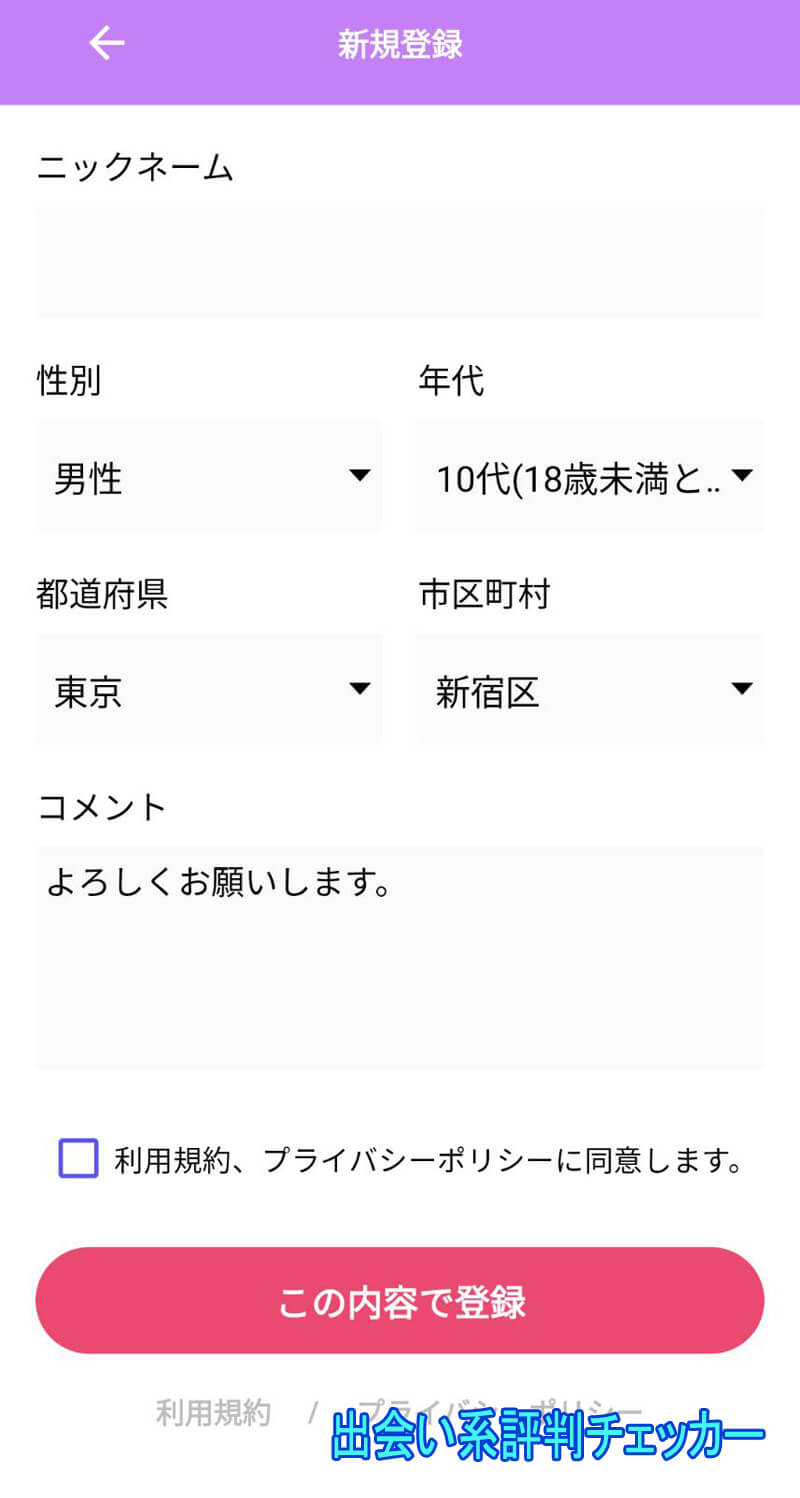The image size is (800, 1498).
Task: Tap the caret icon on the 都道府県 selector
Action: coord(361,689)
